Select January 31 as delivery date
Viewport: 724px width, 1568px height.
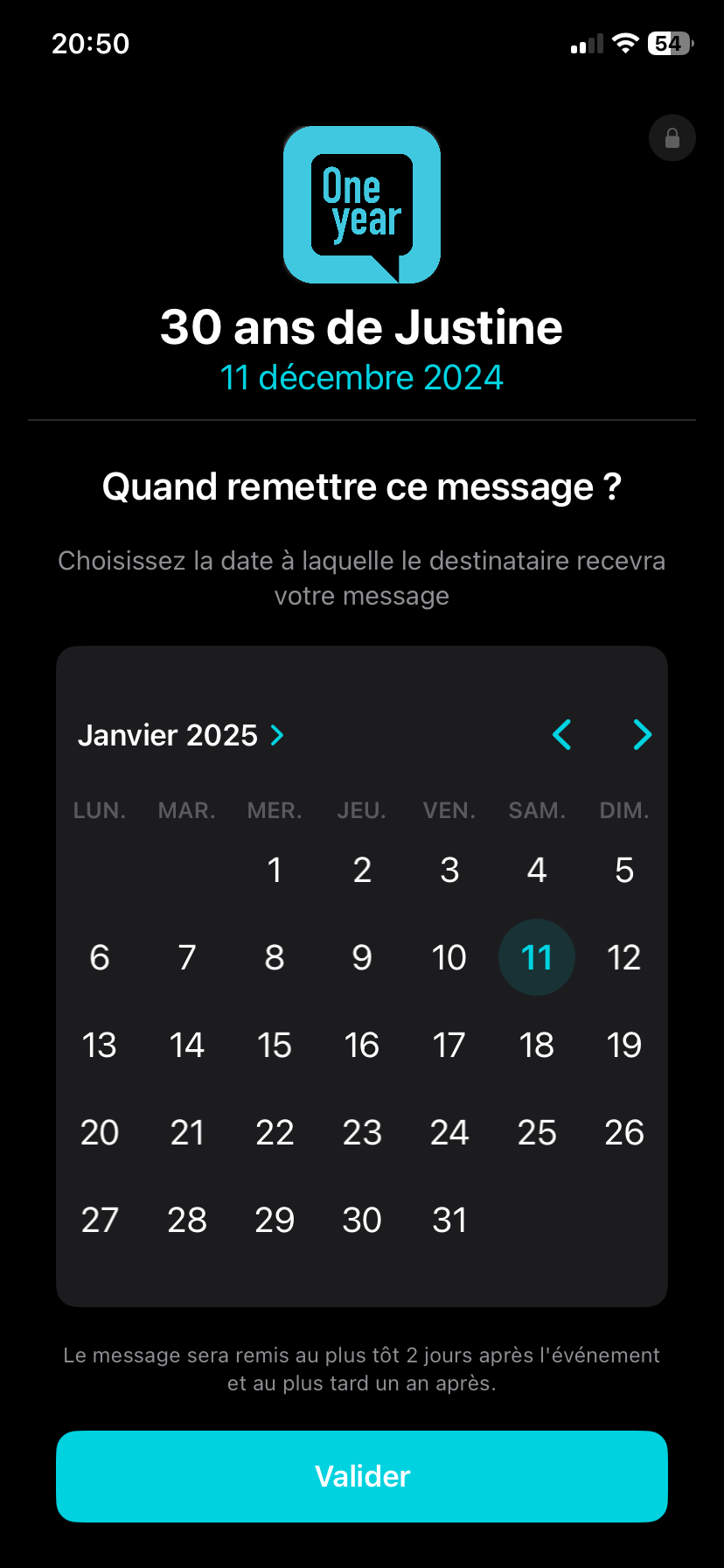(x=449, y=1219)
